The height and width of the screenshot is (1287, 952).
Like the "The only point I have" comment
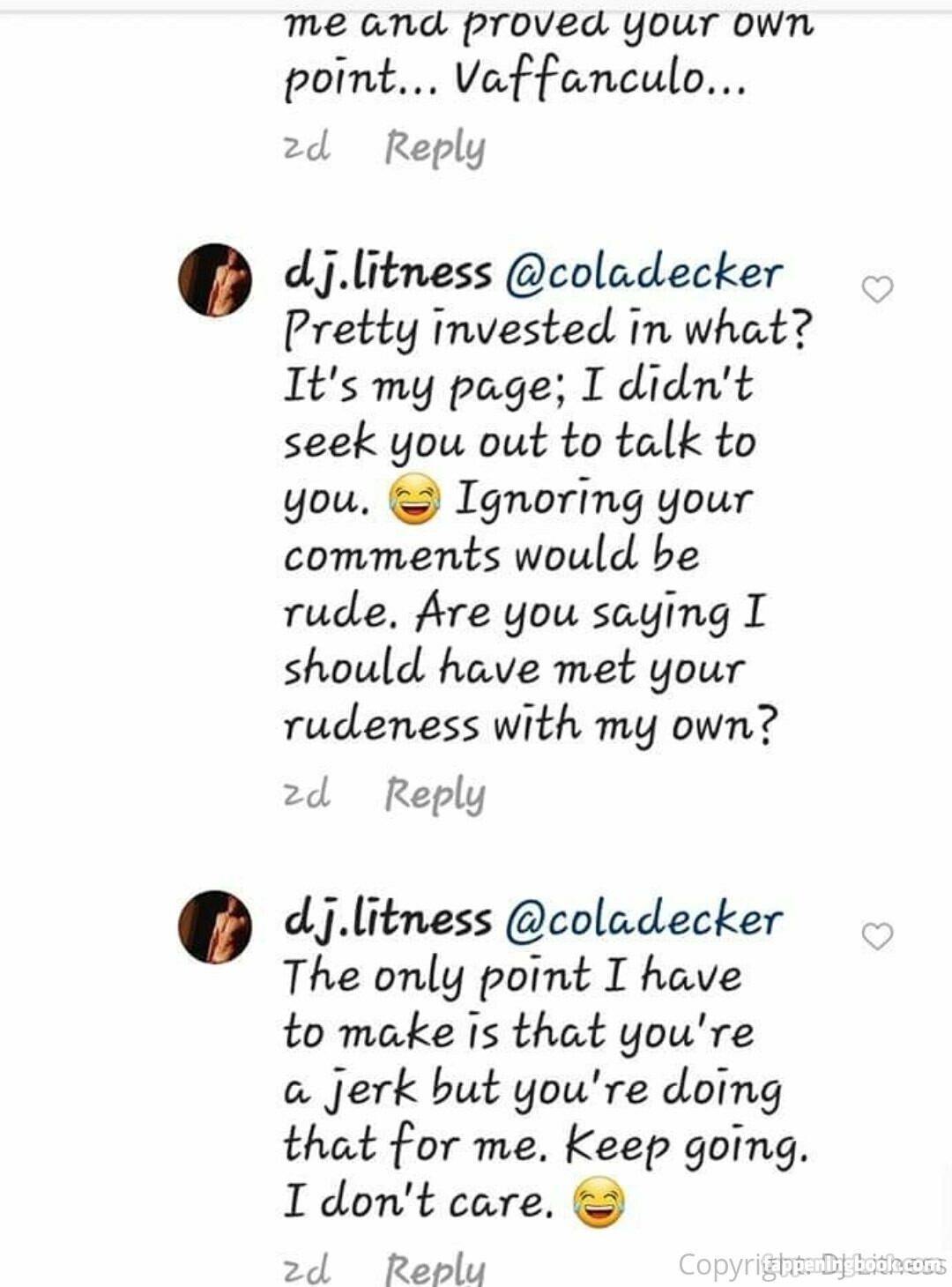pos(877,936)
